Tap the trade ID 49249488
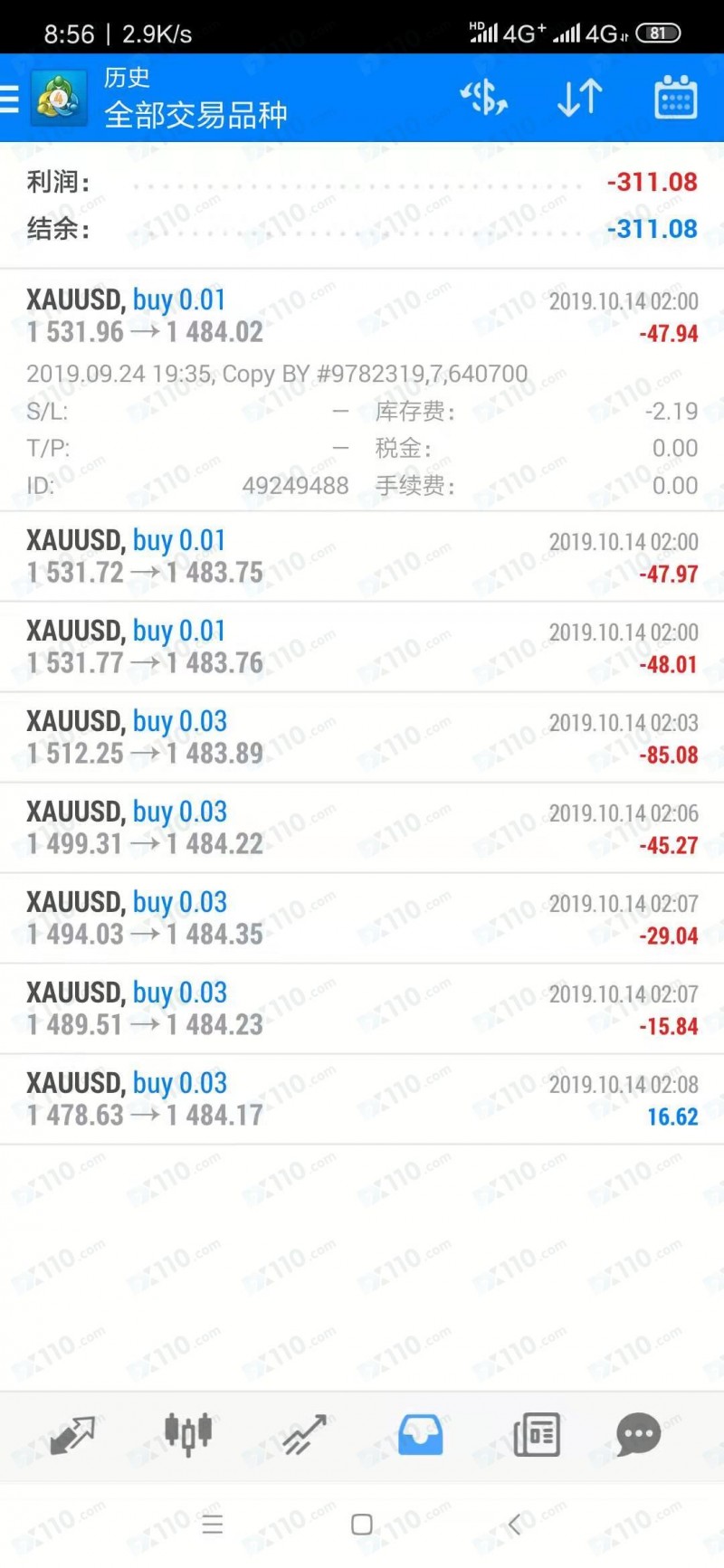Image resolution: width=724 pixels, height=1568 pixels. 295,485
